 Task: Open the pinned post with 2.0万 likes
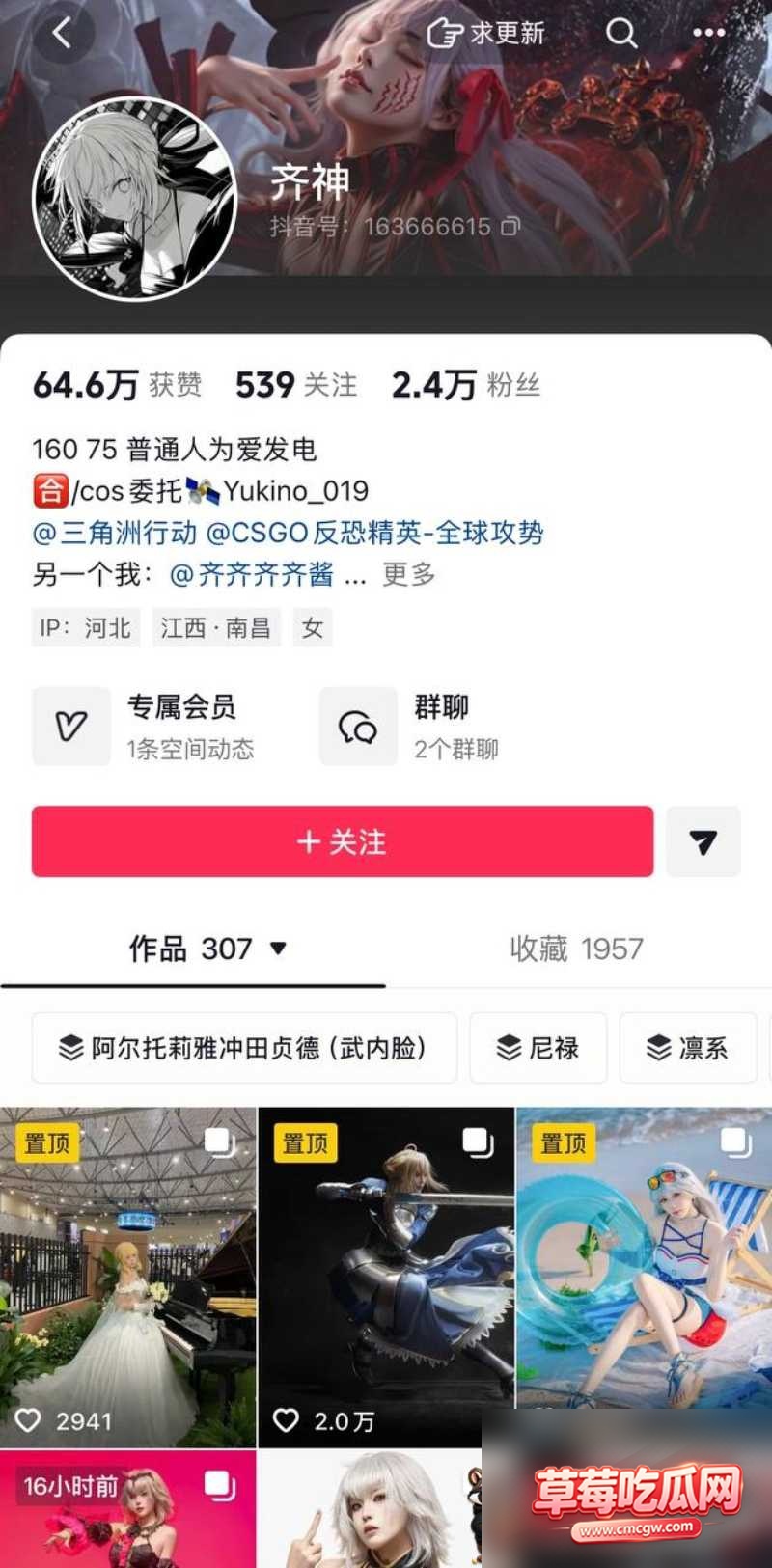386,1278
